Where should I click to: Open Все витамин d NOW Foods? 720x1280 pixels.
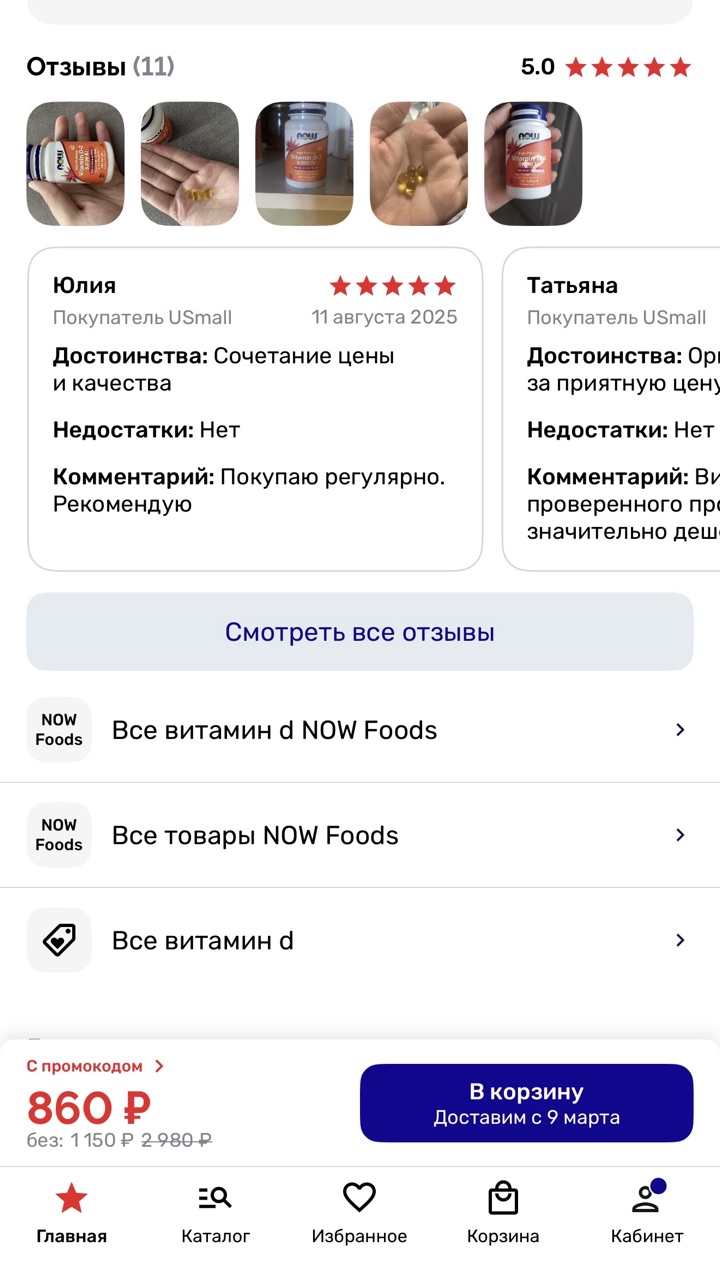pyautogui.click(x=359, y=730)
